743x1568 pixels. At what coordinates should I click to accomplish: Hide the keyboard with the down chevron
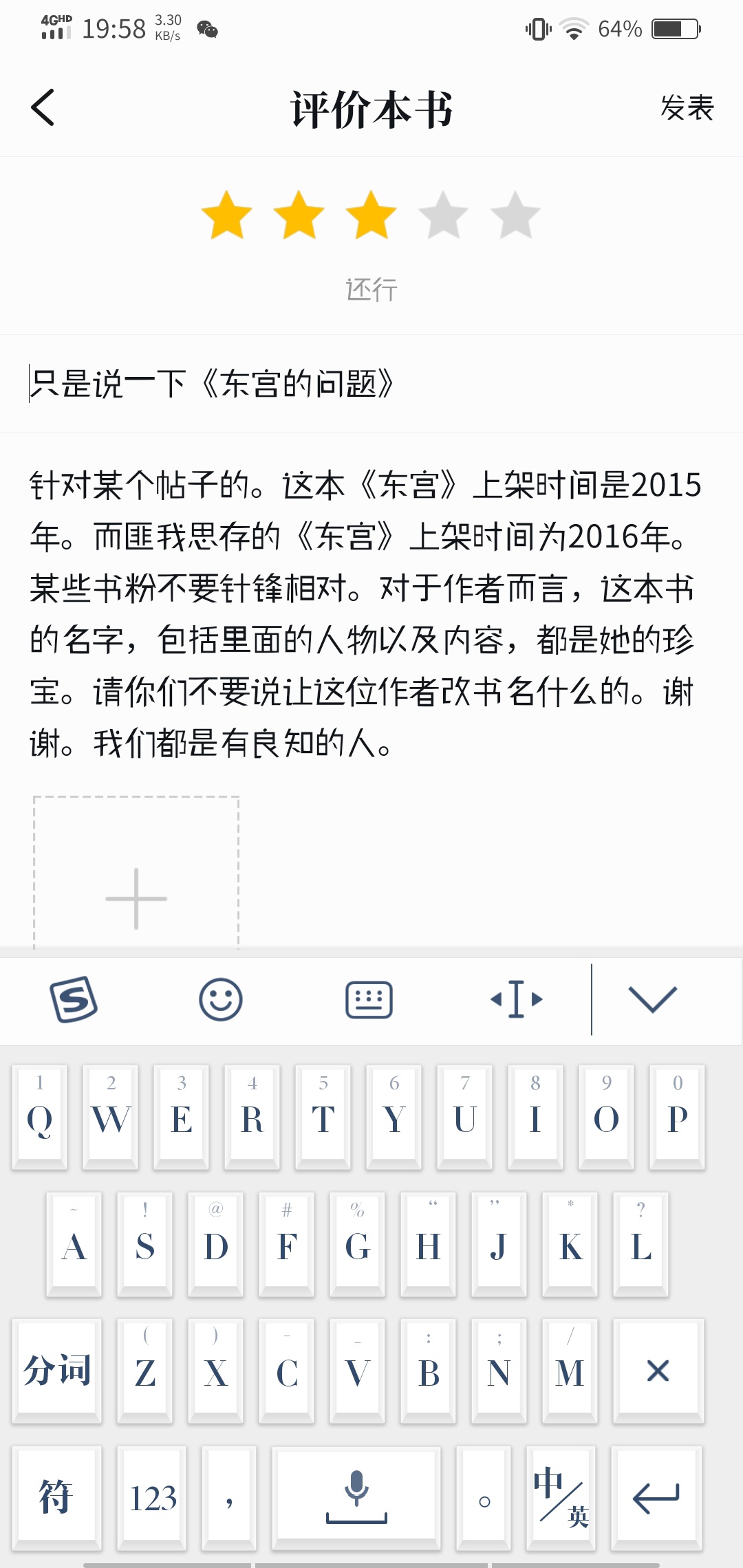[653, 999]
